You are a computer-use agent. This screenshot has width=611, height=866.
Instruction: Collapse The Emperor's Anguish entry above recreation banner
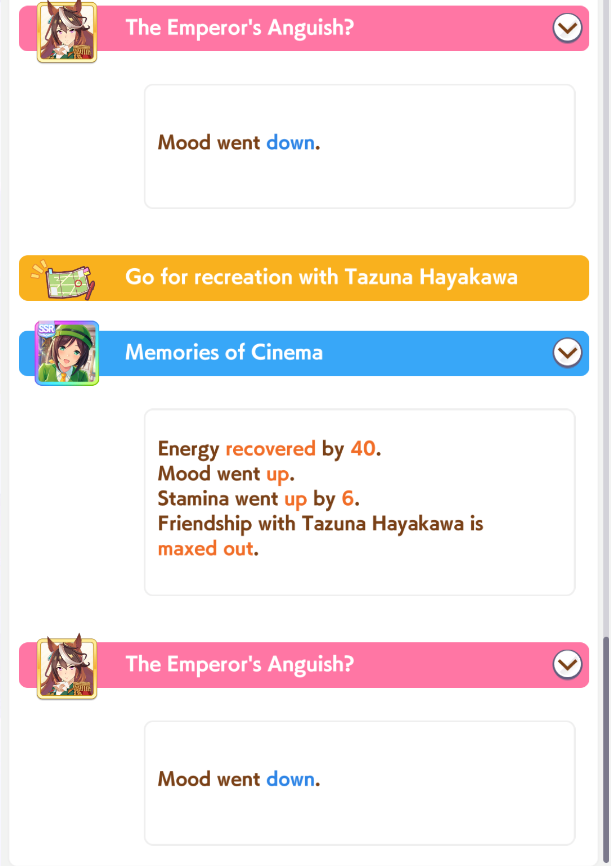[x=567, y=29]
